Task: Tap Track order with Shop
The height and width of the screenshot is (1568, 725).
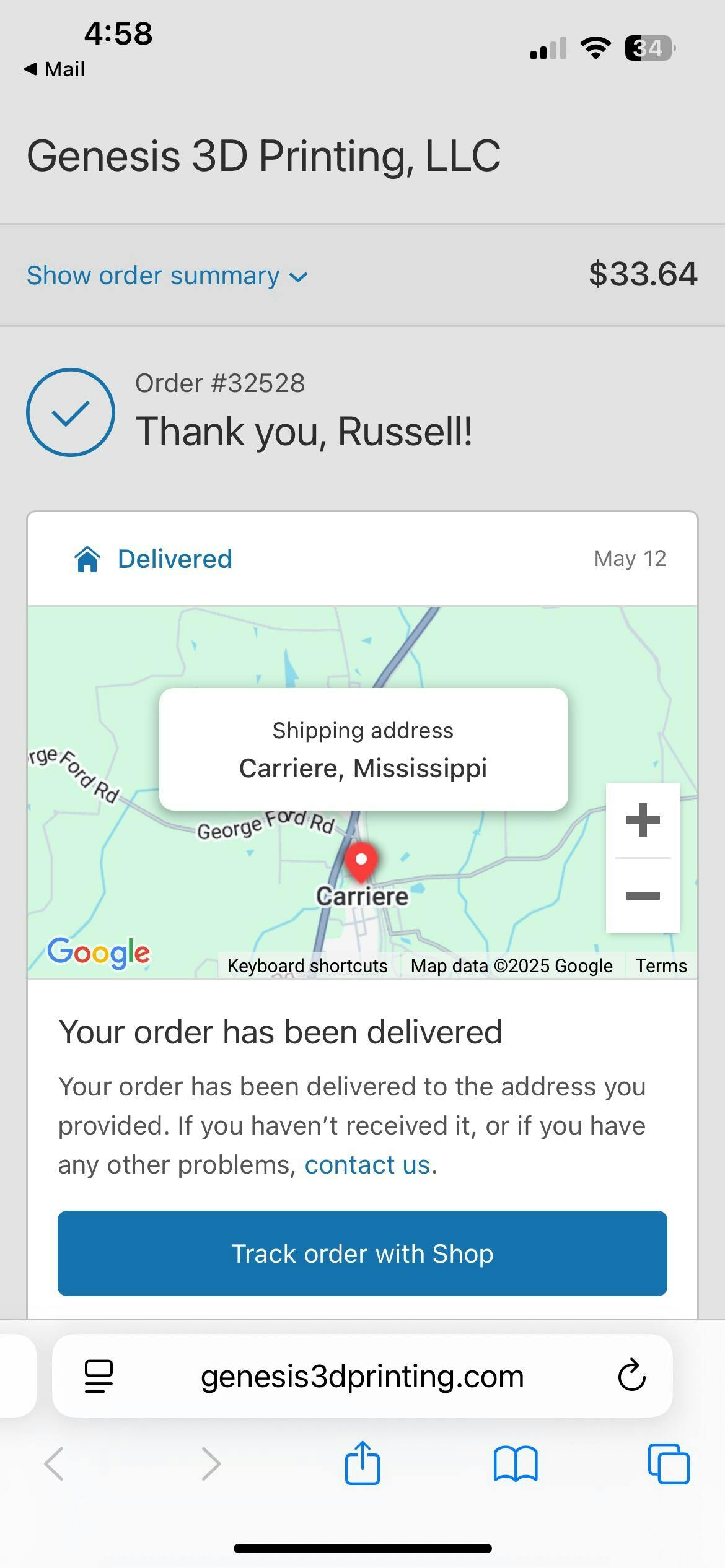Action: (362, 1253)
